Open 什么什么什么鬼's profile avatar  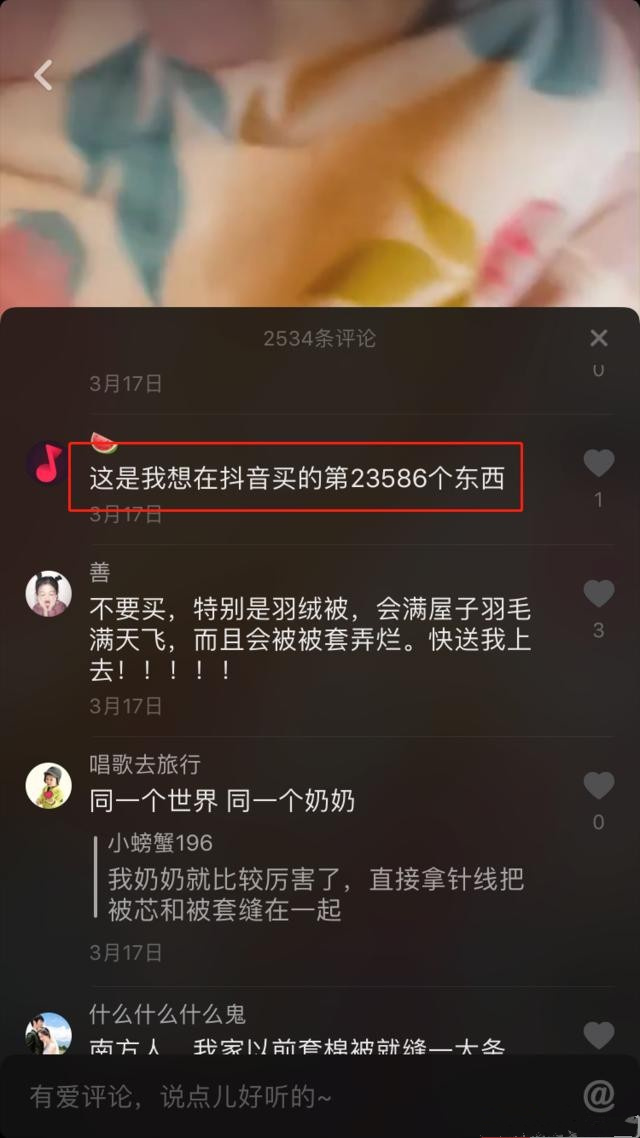click(x=48, y=1033)
